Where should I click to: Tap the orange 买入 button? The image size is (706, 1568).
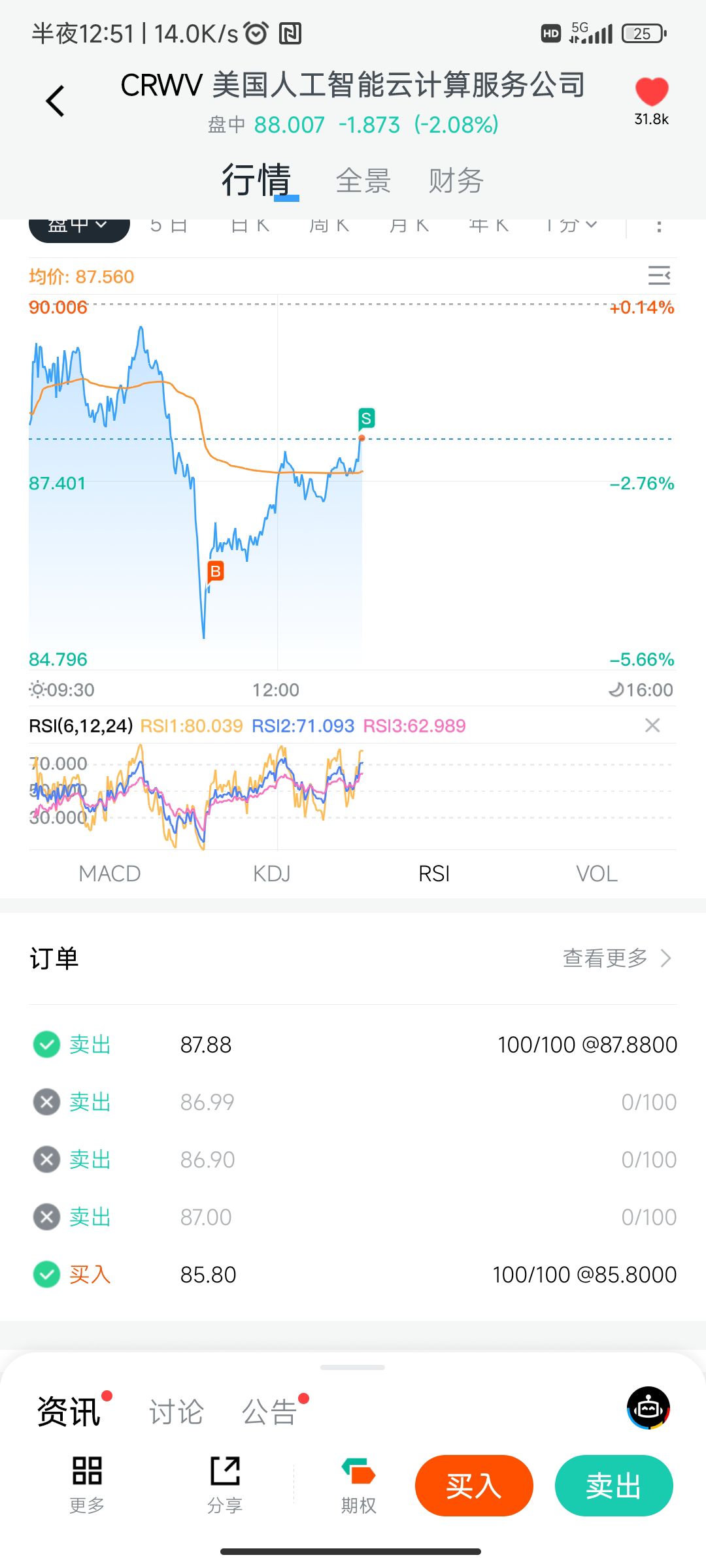tap(474, 1486)
